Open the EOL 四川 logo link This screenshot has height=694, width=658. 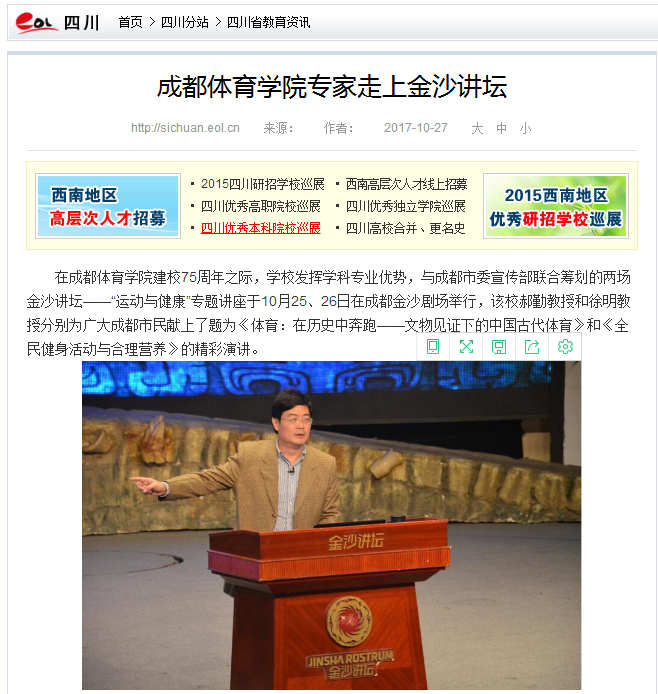coord(57,22)
